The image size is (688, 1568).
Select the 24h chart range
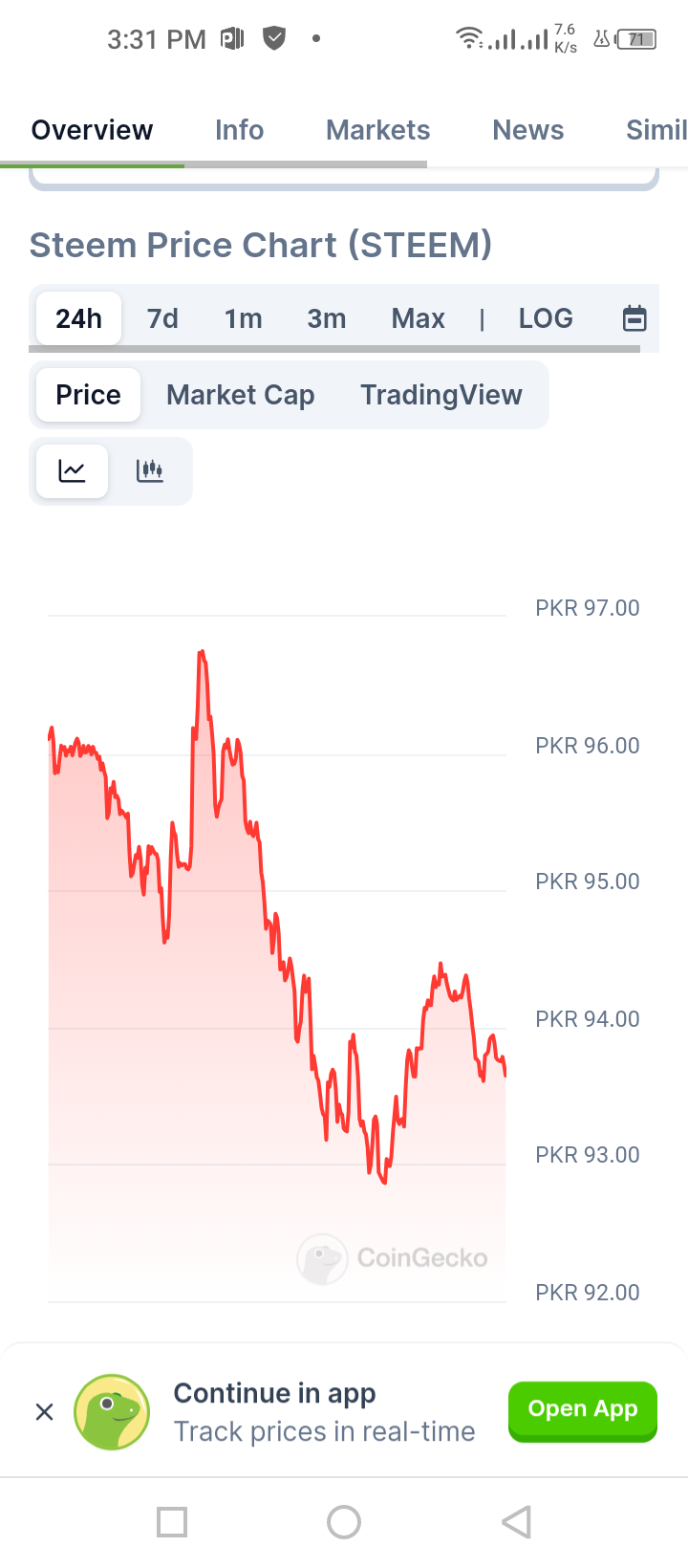click(78, 318)
